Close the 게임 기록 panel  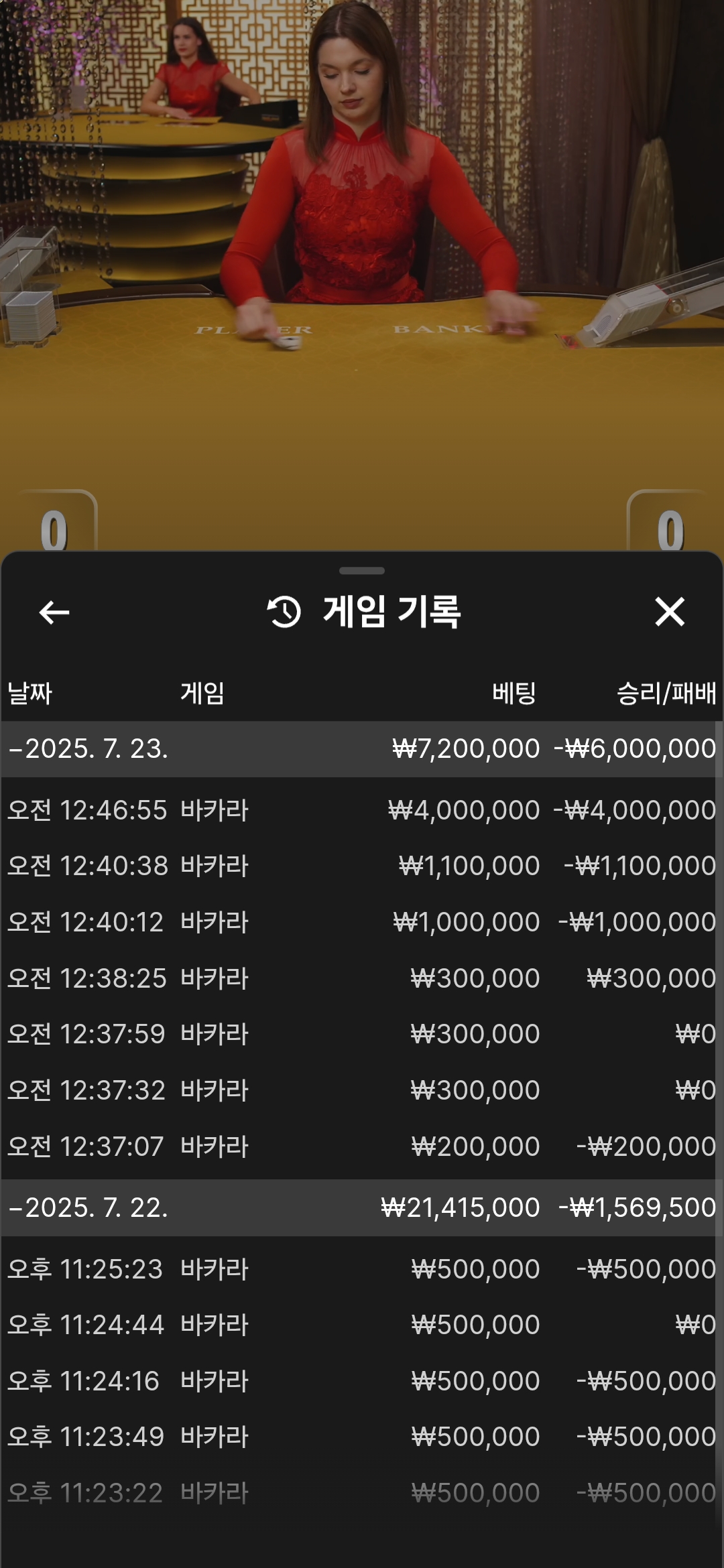pos(669,612)
